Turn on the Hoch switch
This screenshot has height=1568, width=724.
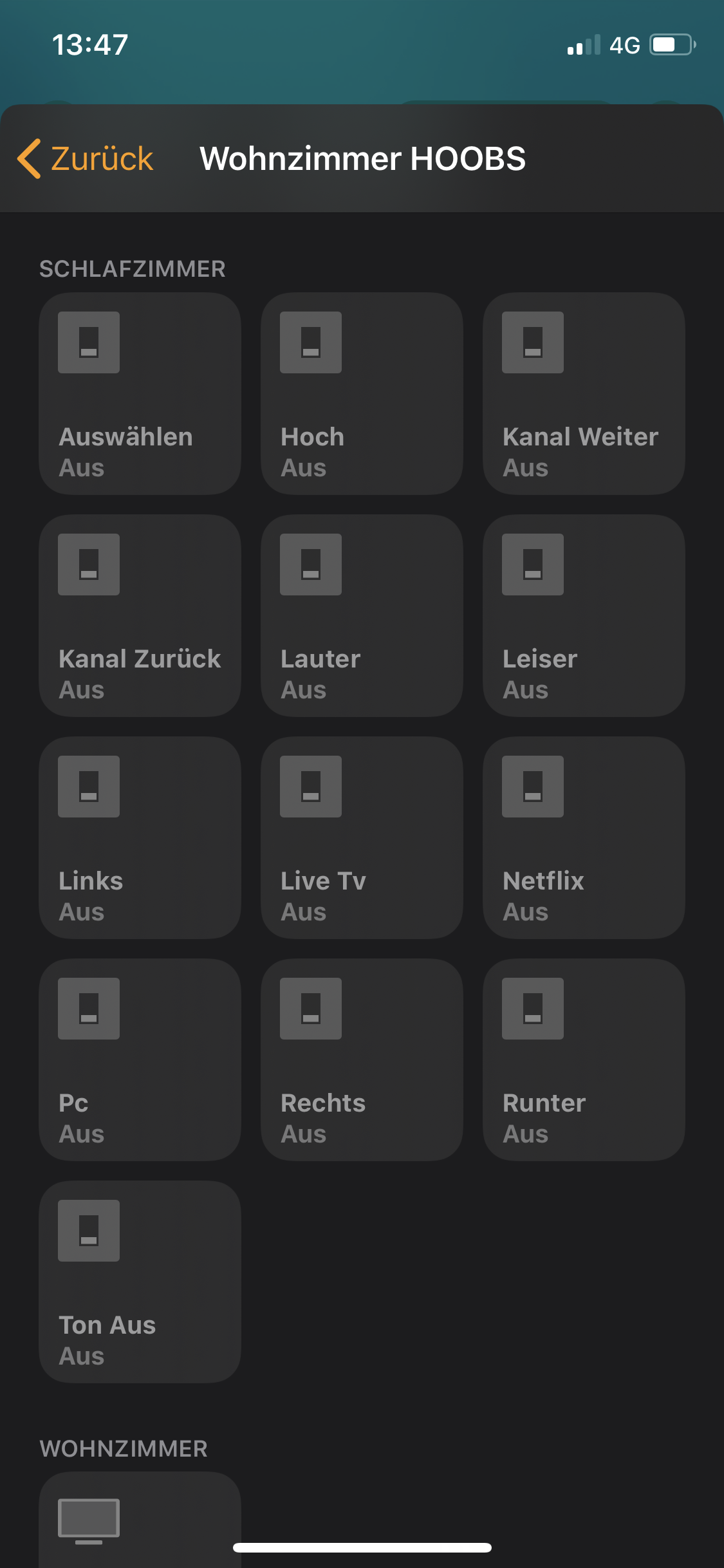pyautogui.click(x=362, y=394)
